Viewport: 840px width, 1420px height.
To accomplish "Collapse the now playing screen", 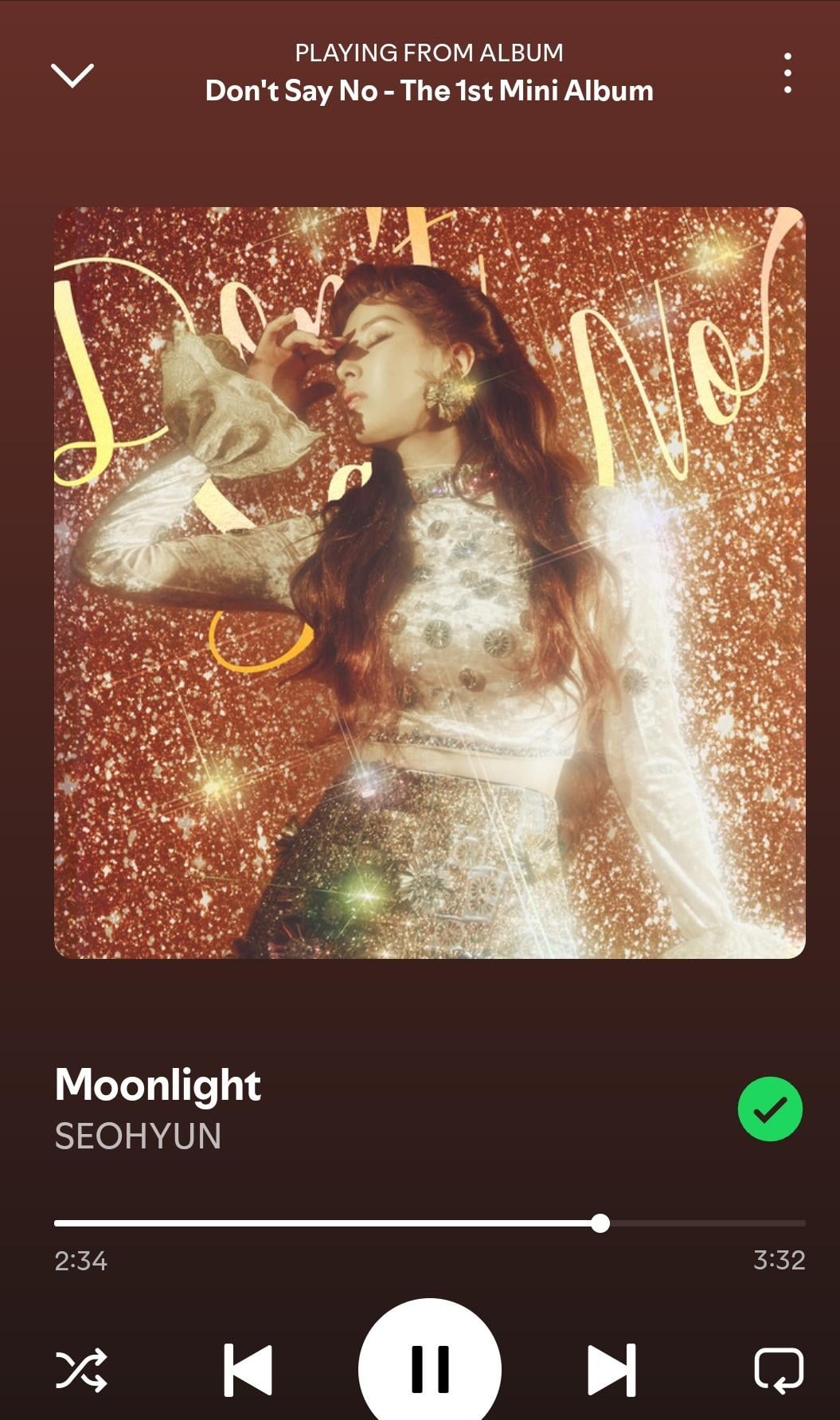I will click(x=72, y=76).
